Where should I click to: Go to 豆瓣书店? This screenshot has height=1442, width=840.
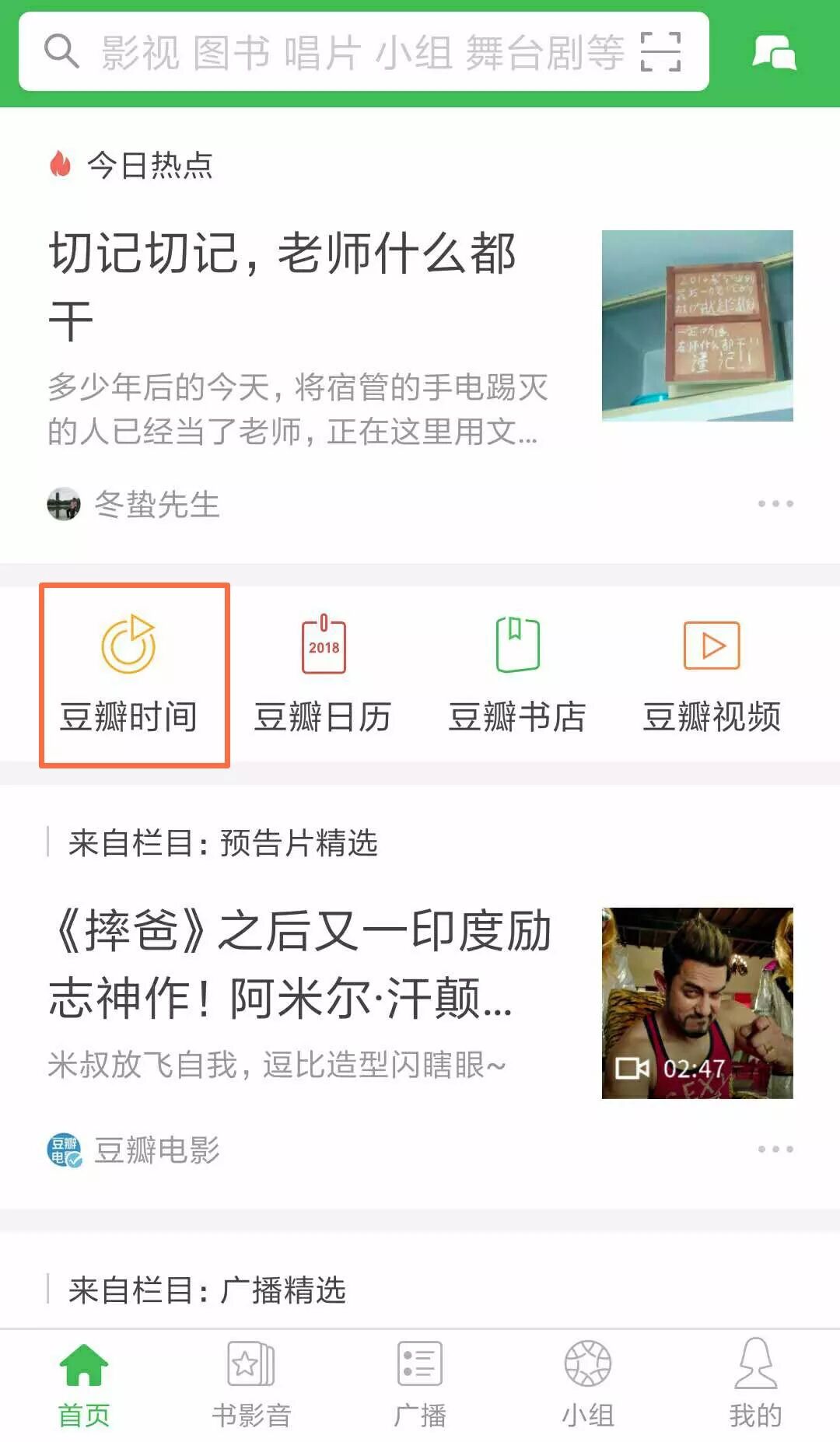click(x=517, y=674)
